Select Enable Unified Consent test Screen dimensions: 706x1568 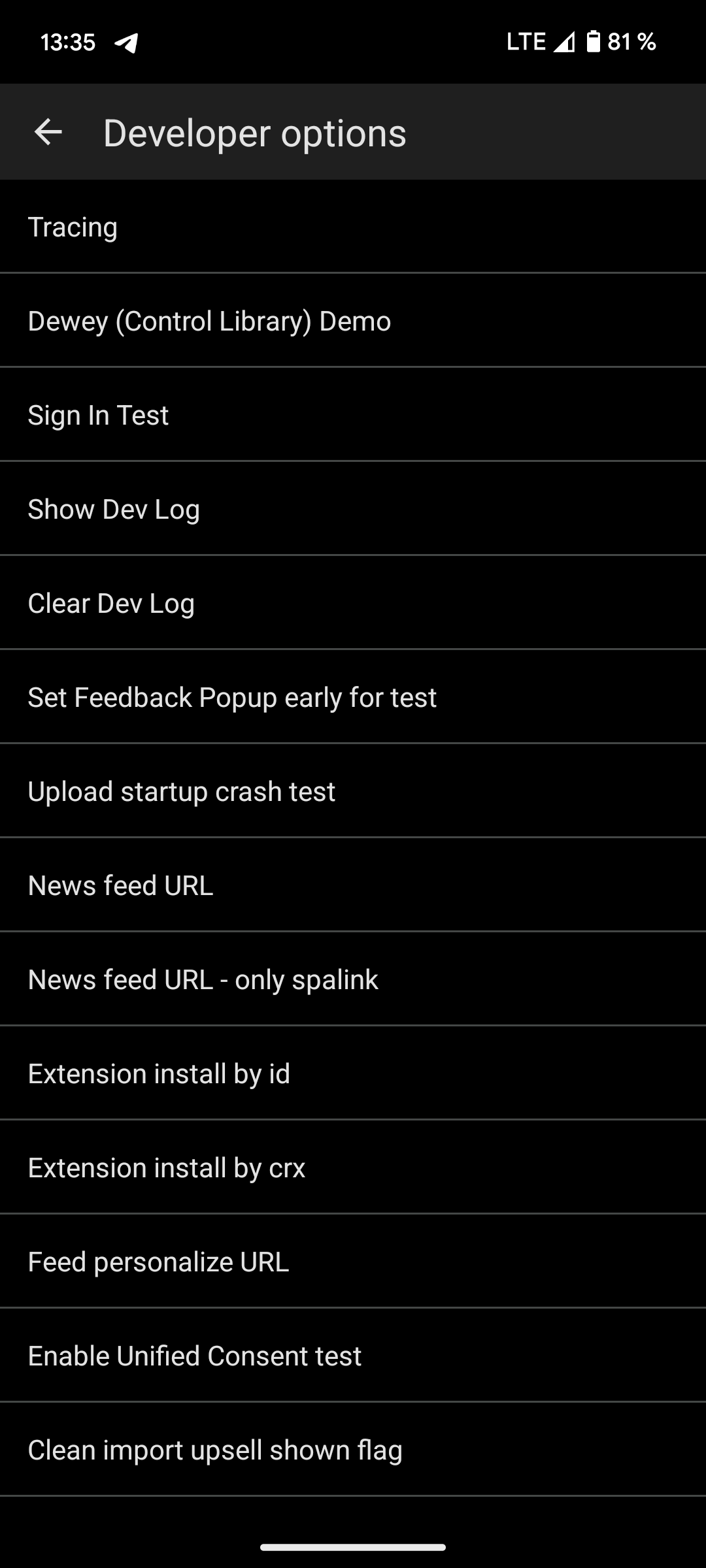point(195,1356)
